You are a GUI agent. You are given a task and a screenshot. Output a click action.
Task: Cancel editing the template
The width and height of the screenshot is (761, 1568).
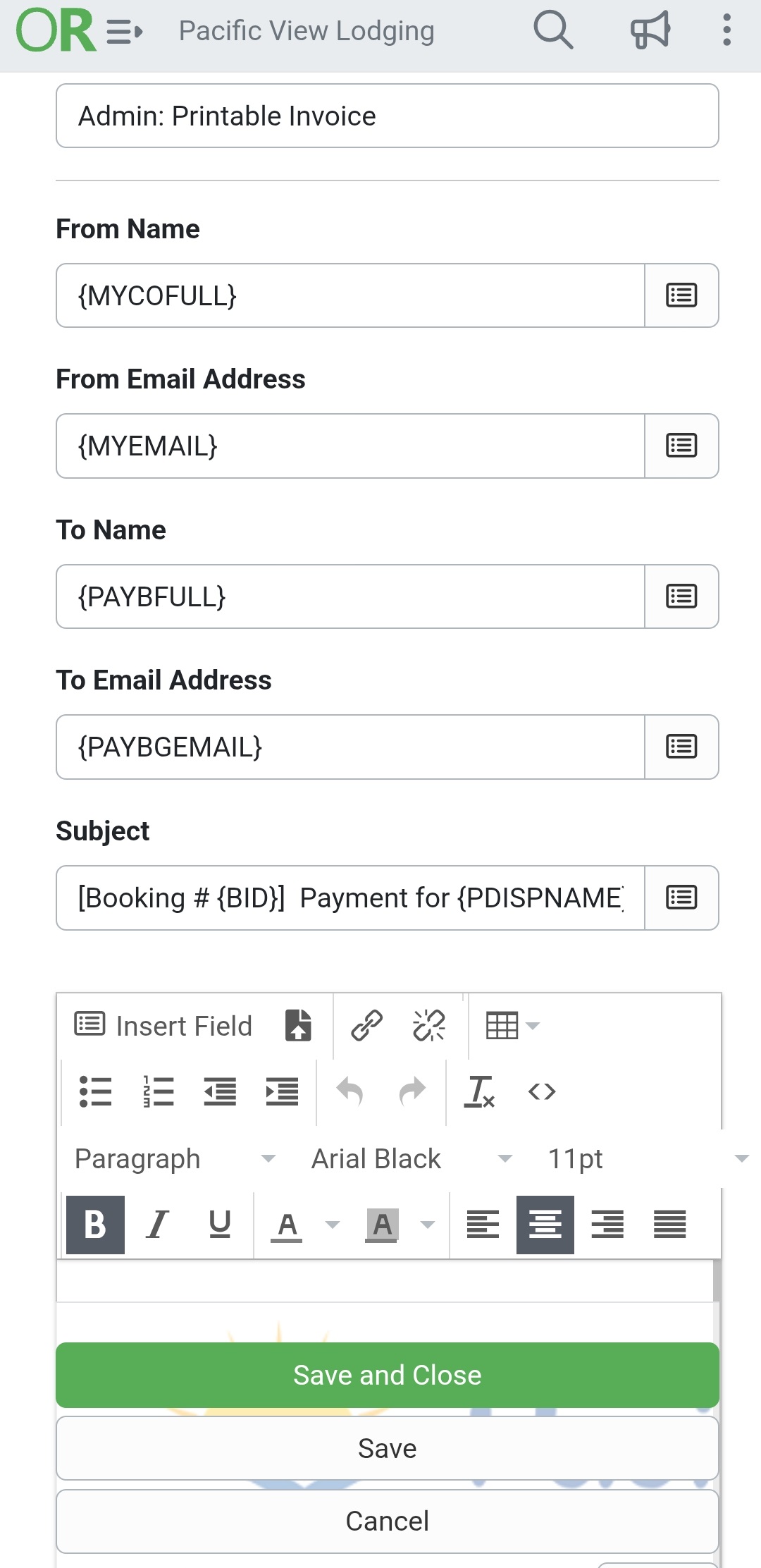pos(387,1521)
